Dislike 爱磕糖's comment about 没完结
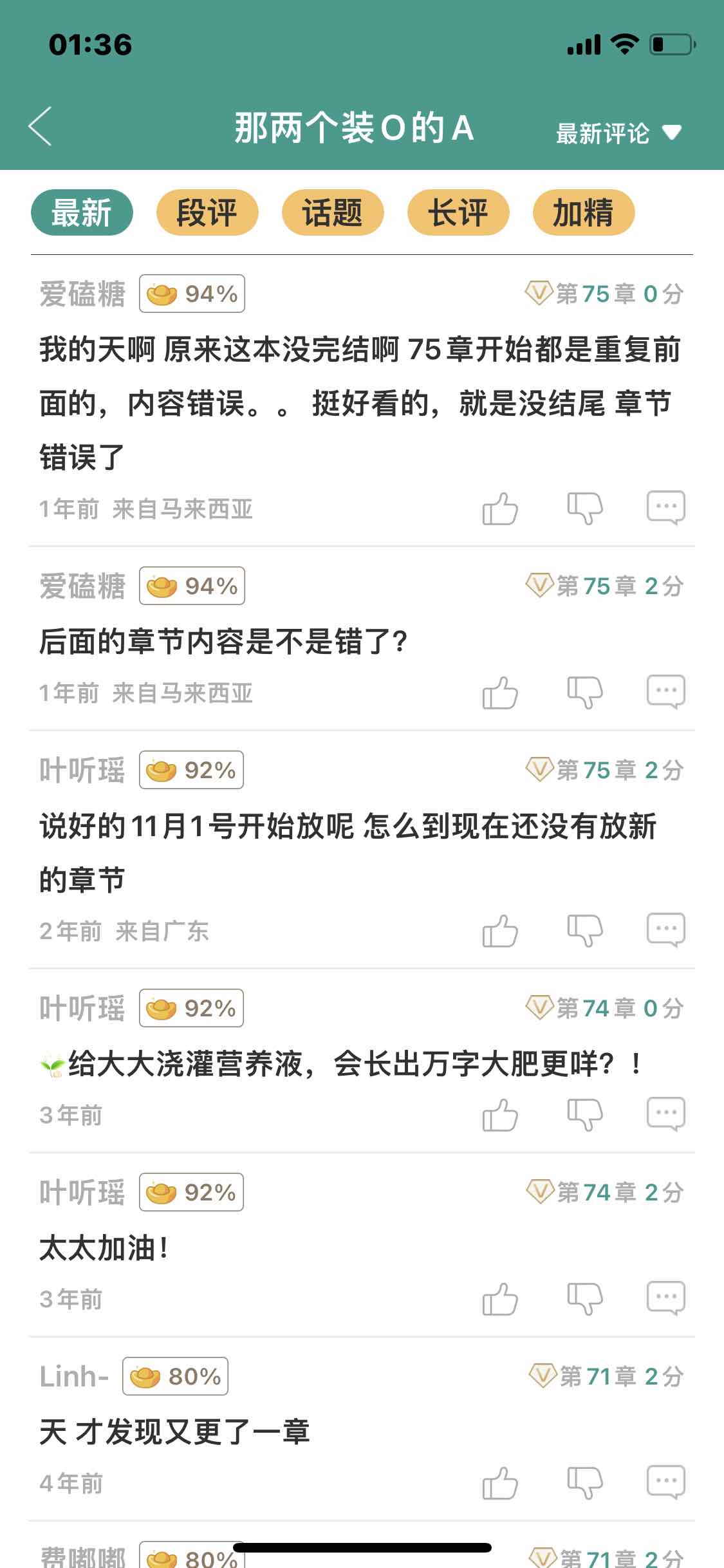Viewport: 724px width, 1568px height. click(x=584, y=509)
